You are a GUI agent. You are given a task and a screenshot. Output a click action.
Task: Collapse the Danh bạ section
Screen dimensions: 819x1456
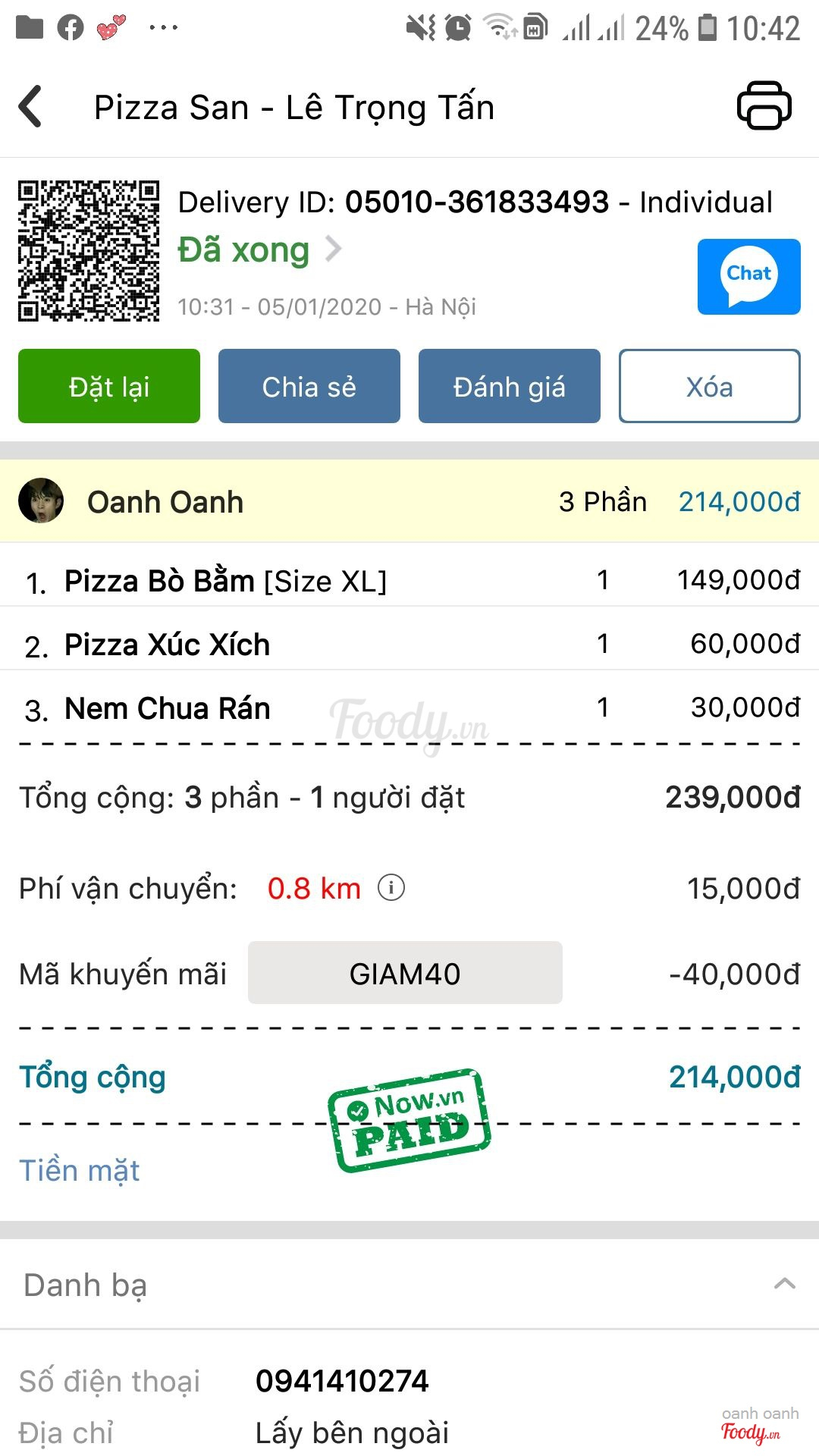click(784, 1284)
